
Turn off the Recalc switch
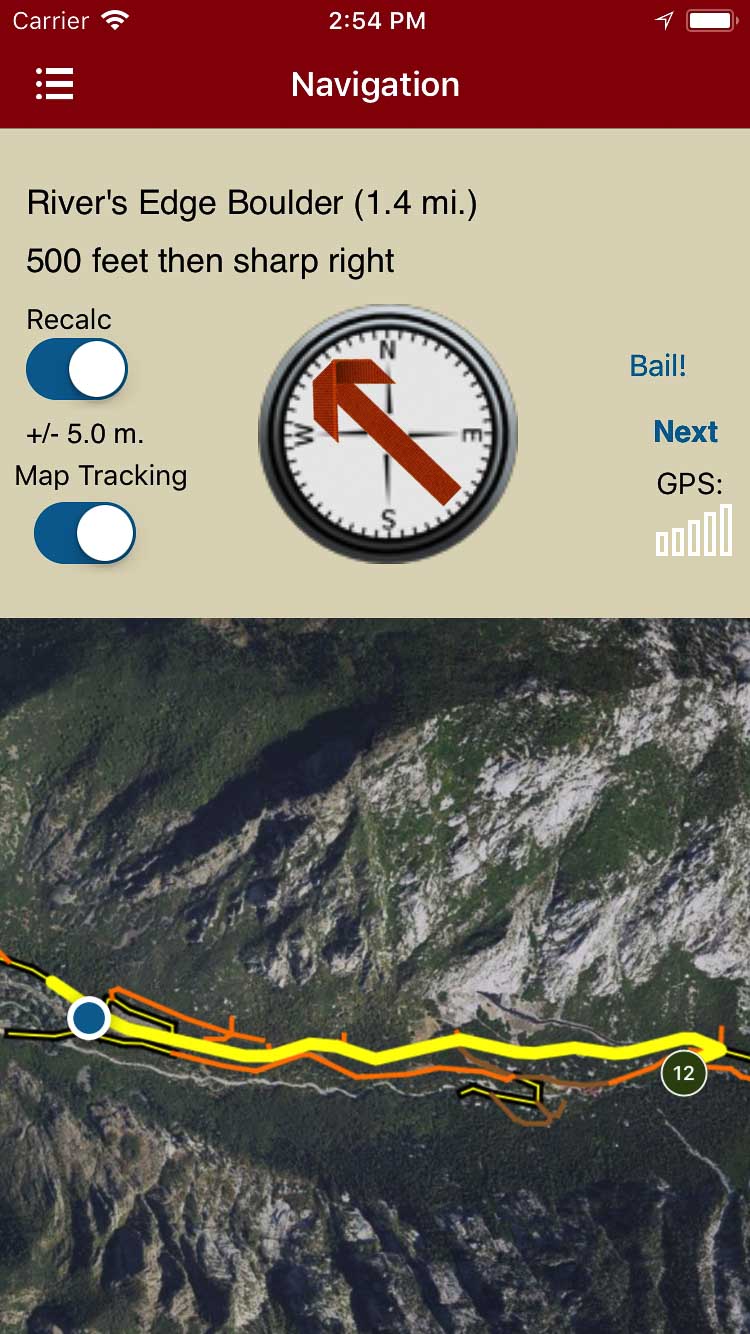pos(77,369)
